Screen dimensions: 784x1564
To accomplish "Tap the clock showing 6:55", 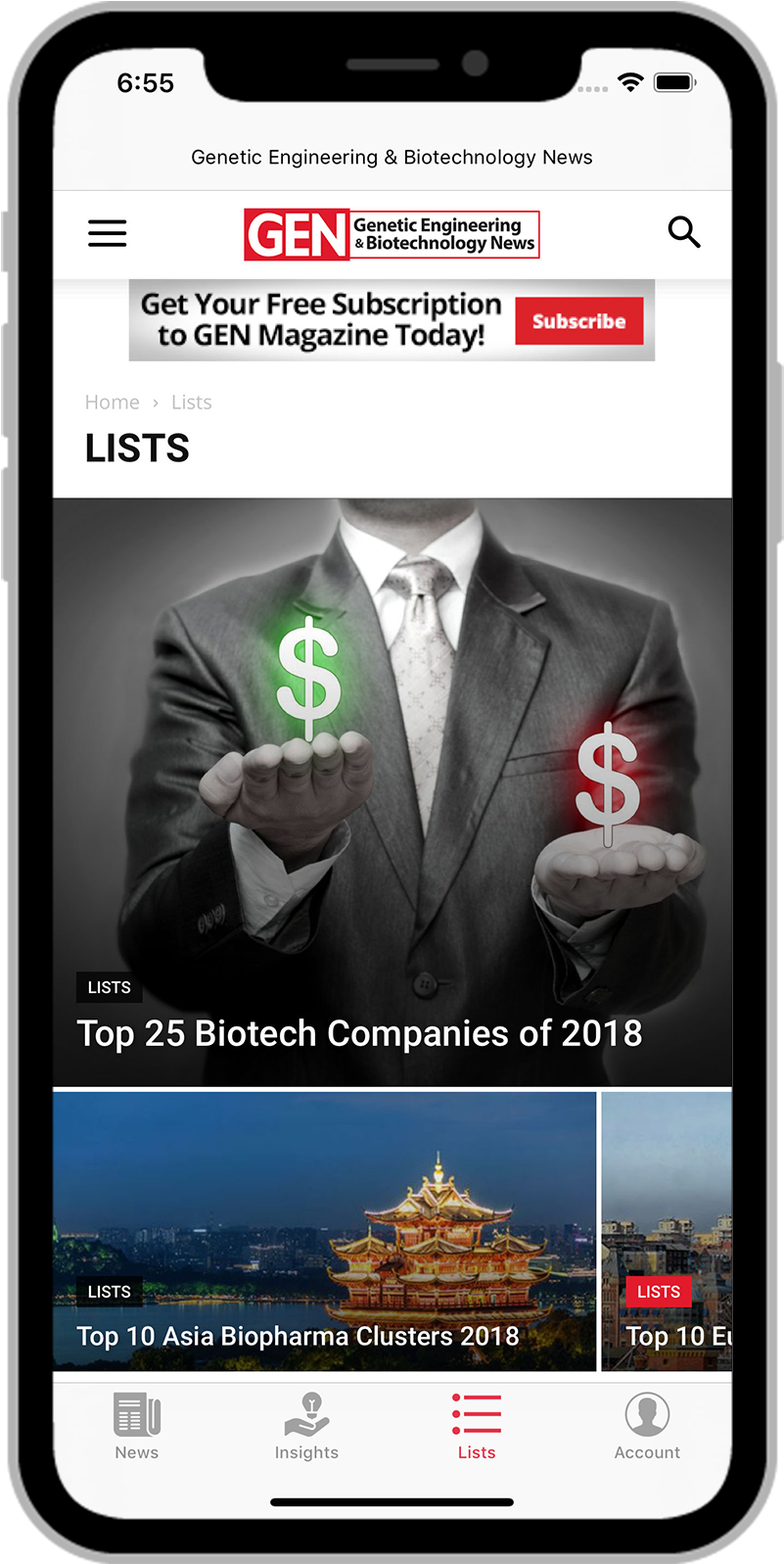I will (x=145, y=83).
